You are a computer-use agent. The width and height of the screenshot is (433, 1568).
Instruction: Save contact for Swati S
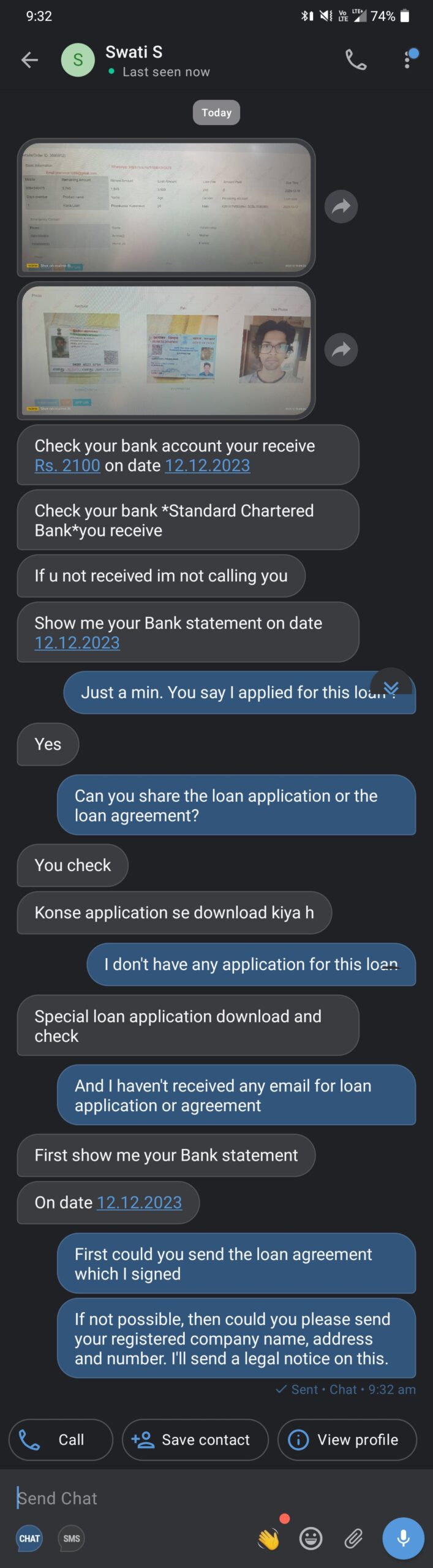click(x=195, y=1439)
